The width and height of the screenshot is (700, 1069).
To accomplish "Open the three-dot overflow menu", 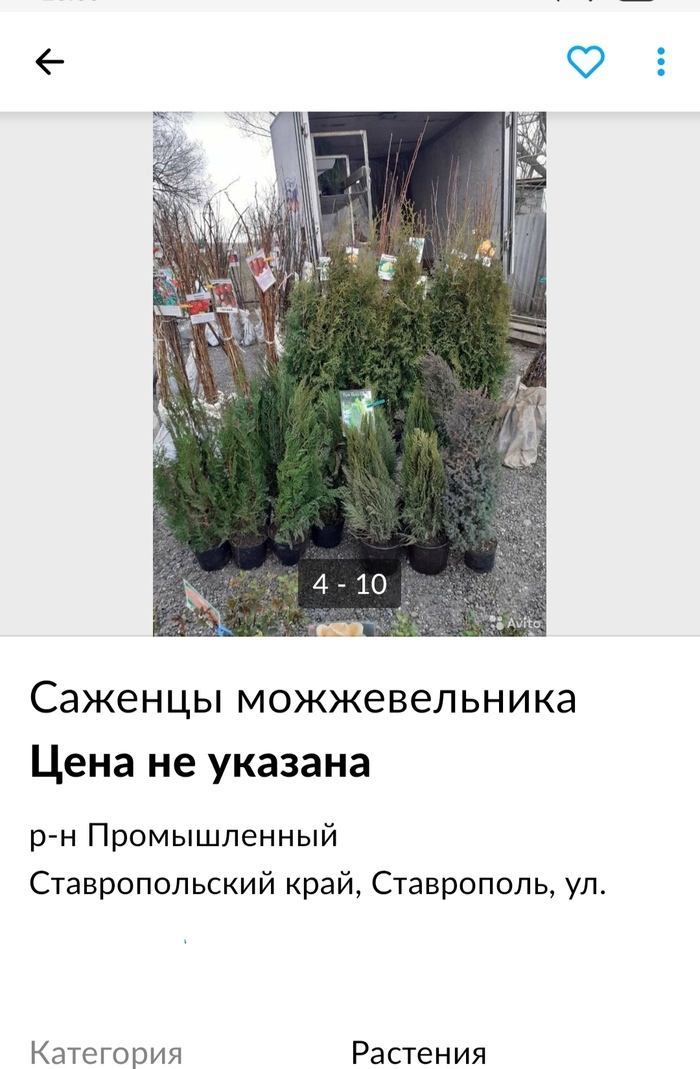I will 661,62.
